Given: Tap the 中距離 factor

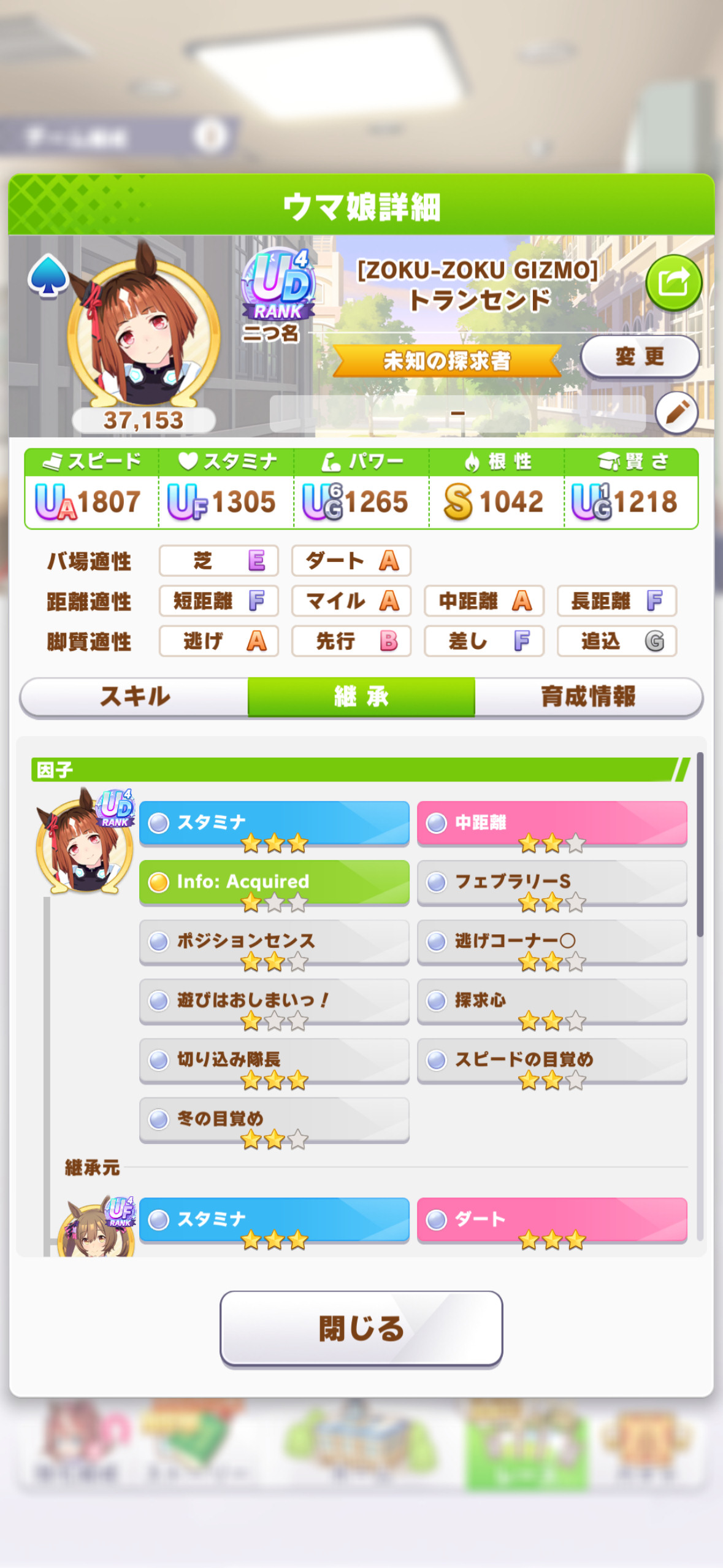Looking at the screenshot, I should tap(552, 823).
